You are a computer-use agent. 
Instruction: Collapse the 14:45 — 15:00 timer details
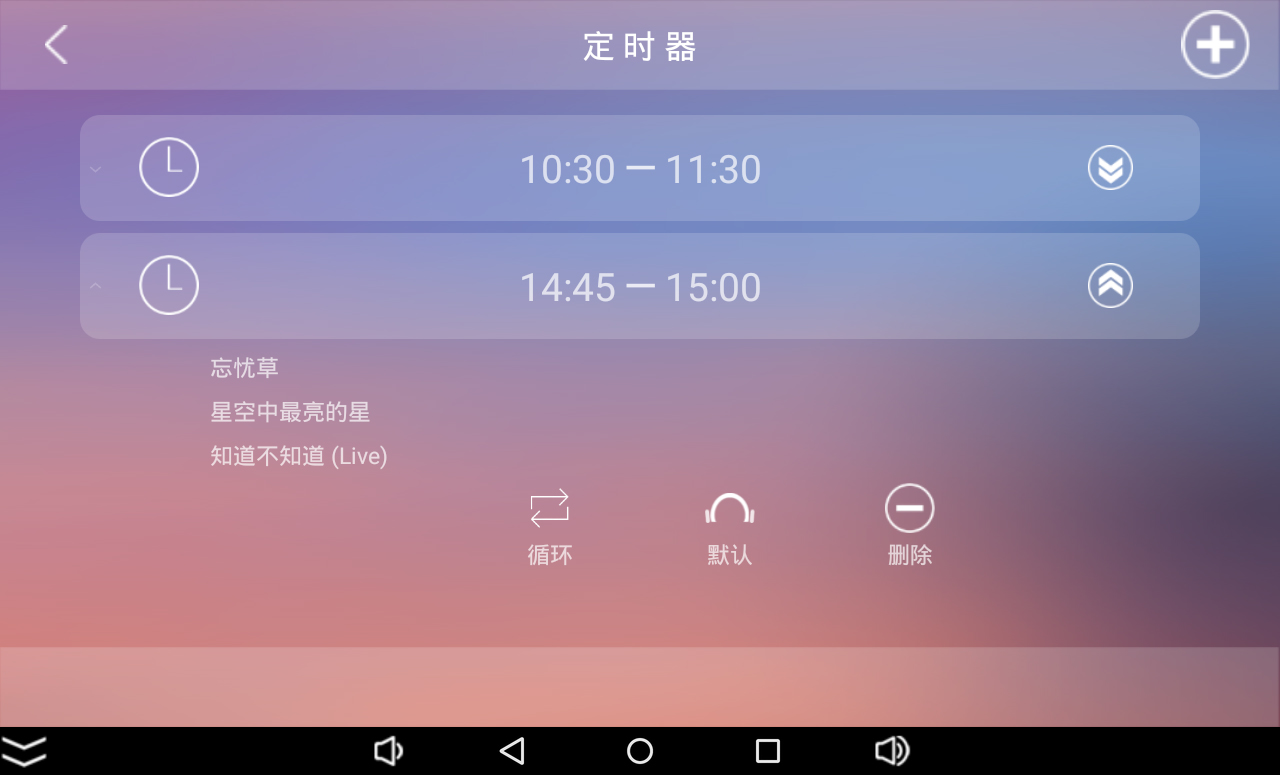(x=1110, y=286)
